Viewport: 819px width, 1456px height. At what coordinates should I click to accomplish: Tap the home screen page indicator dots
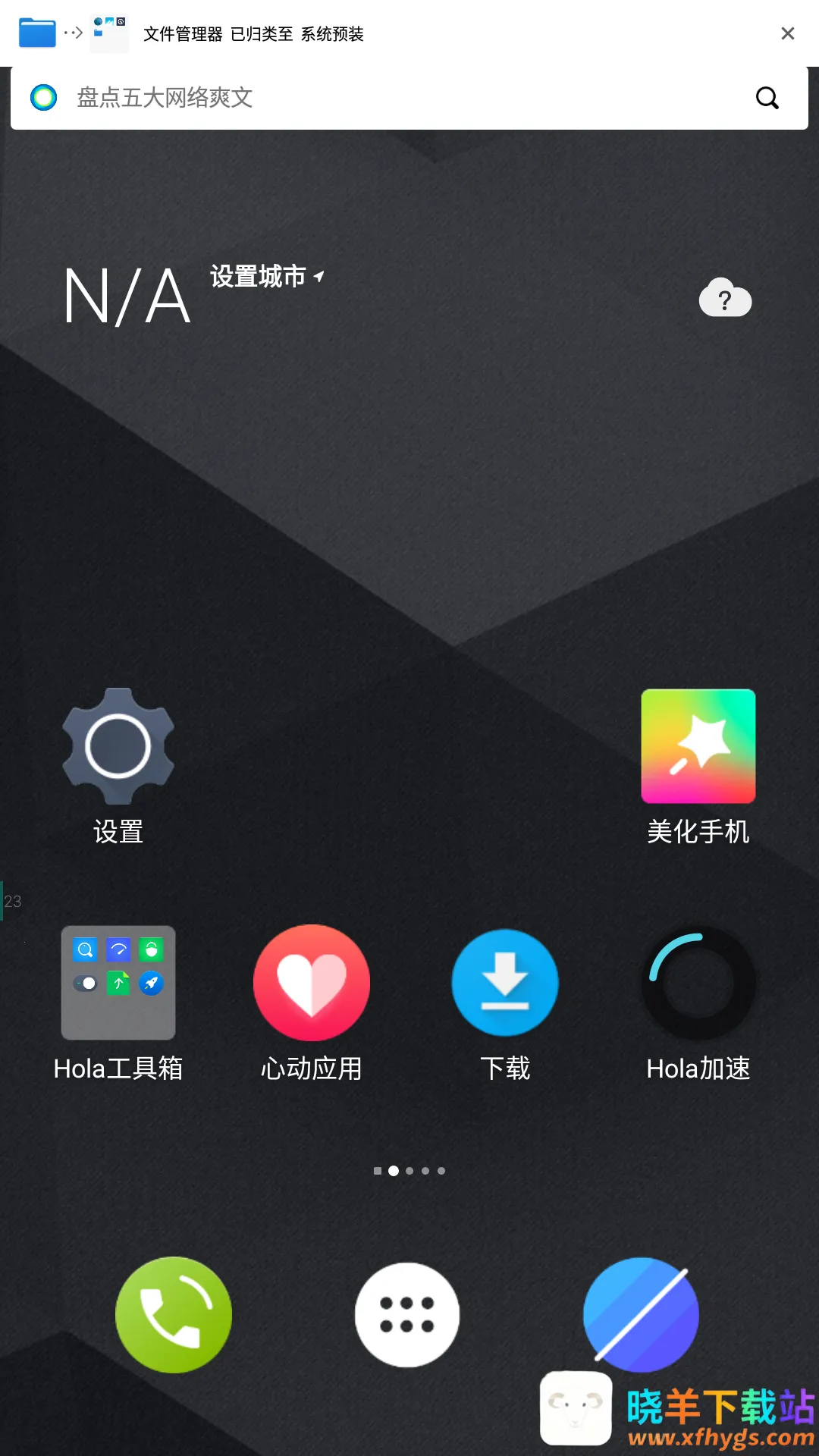[x=409, y=1171]
